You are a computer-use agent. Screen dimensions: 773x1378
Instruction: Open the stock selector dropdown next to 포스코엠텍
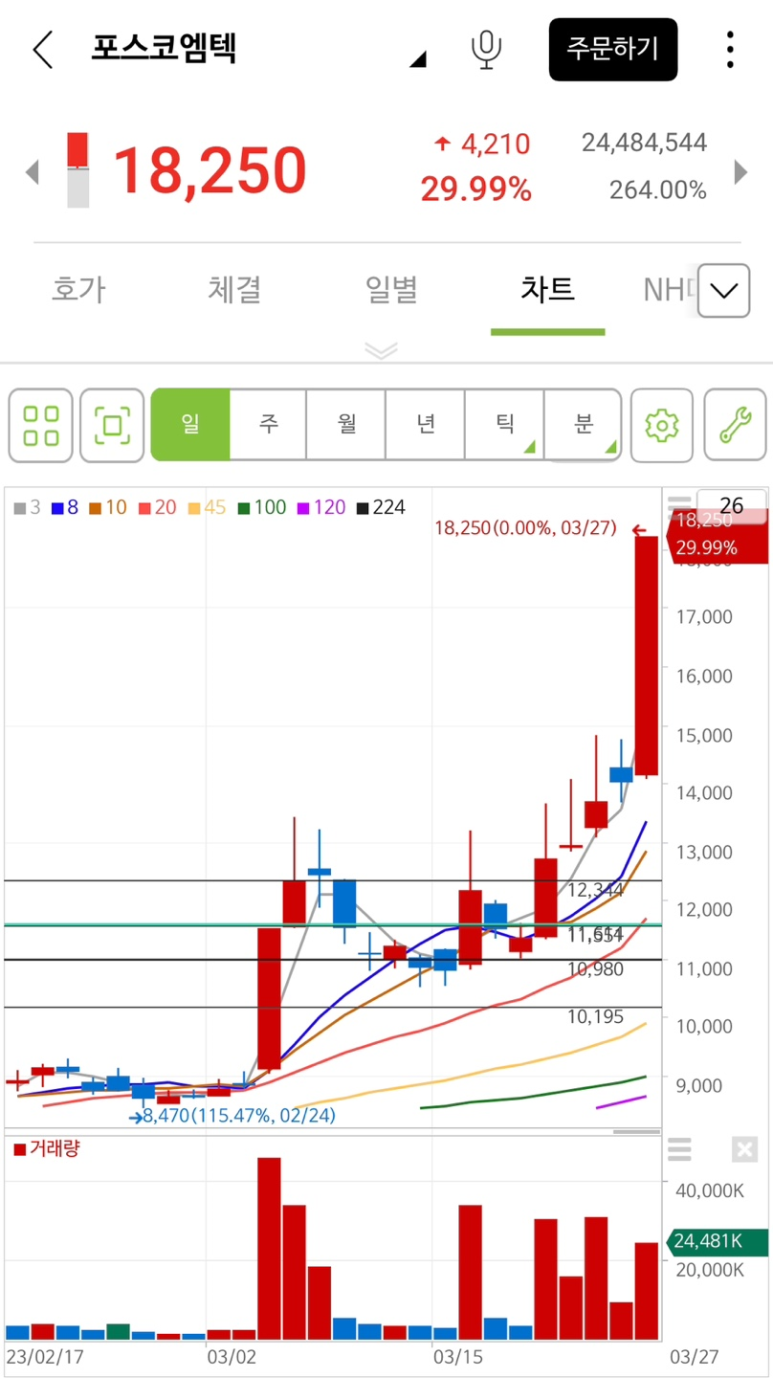pyautogui.click(x=418, y=59)
